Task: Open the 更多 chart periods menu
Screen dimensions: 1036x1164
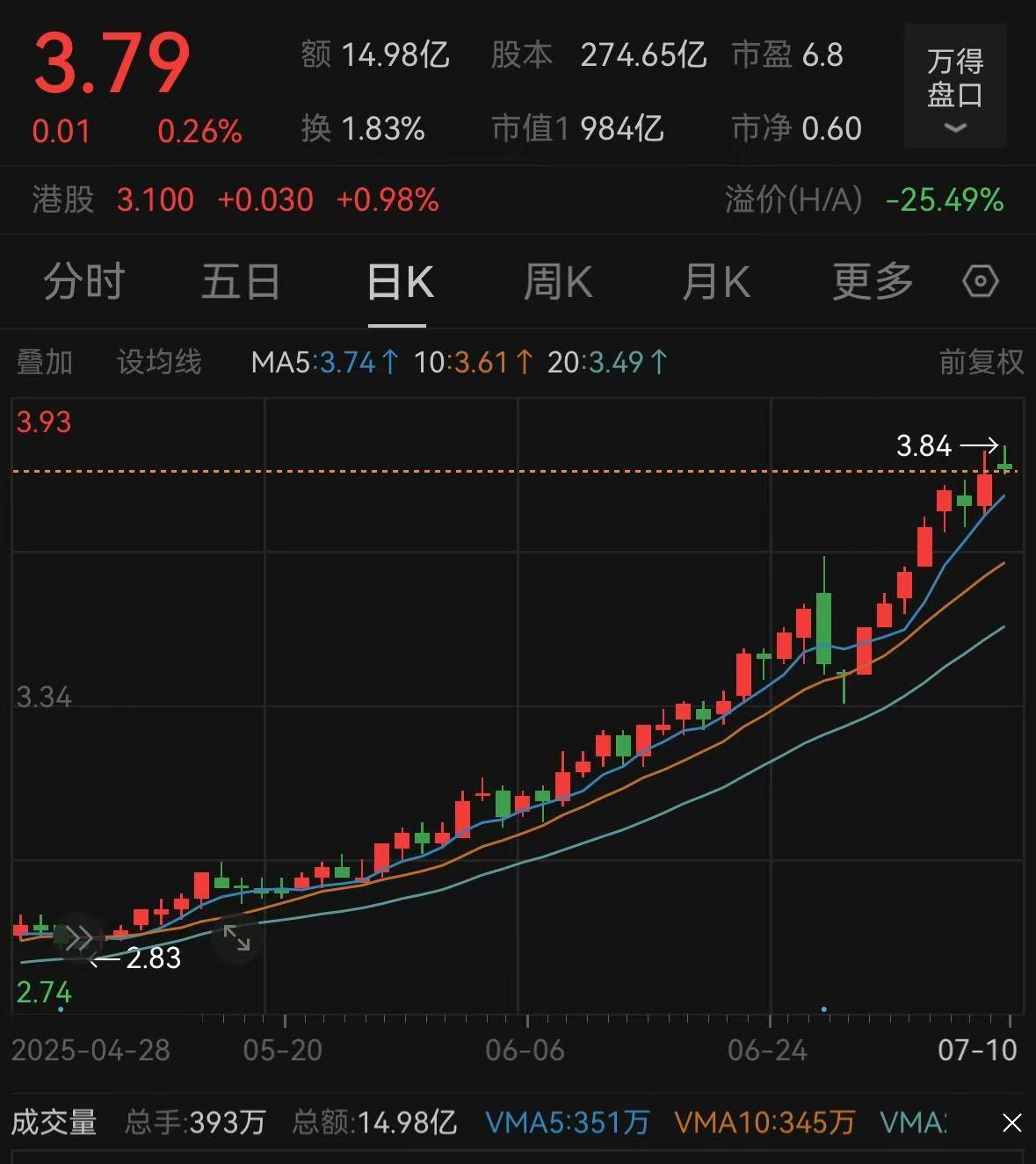Action: (x=872, y=283)
